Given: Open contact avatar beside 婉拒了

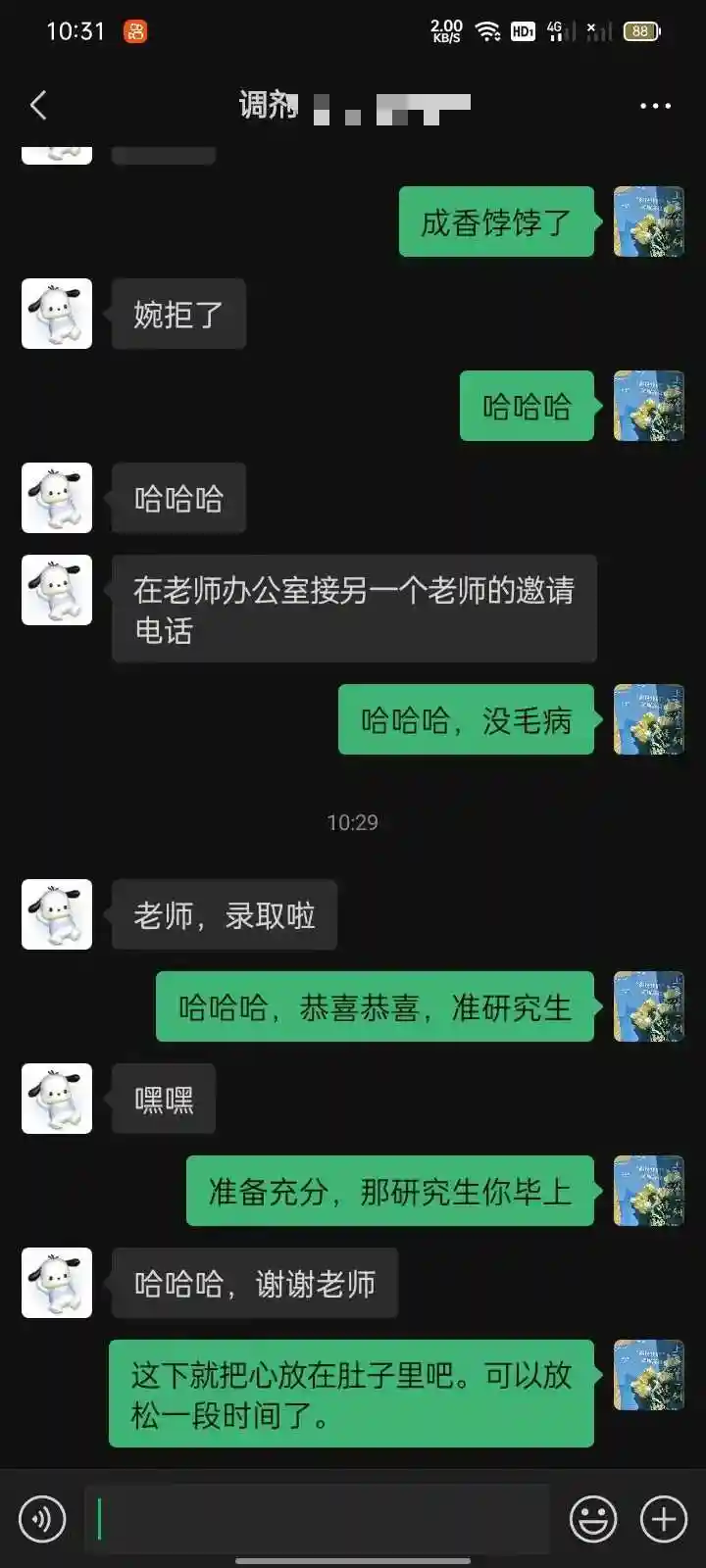Looking at the screenshot, I should click(57, 314).
